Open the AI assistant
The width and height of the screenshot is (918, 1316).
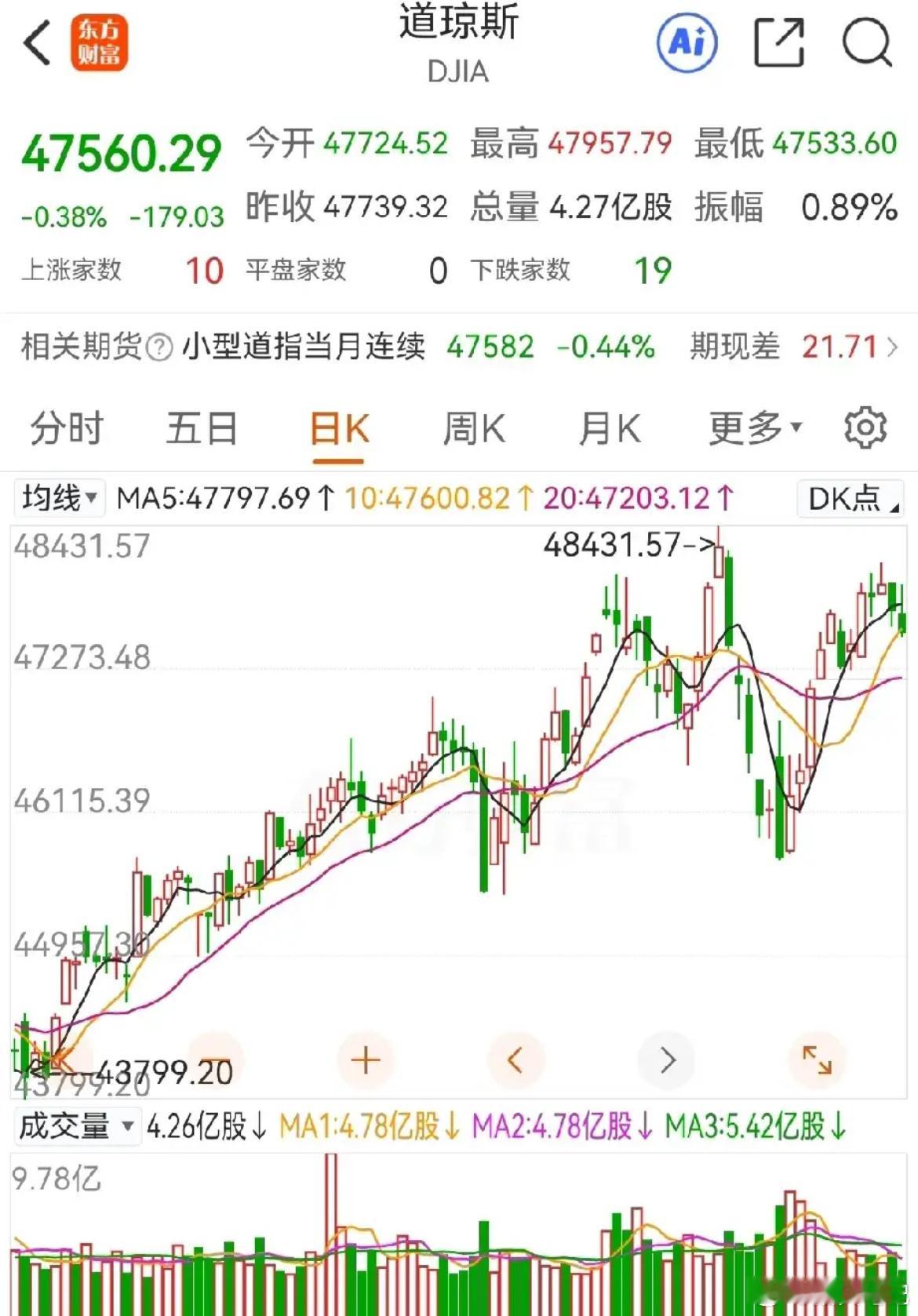coord(686,42)
